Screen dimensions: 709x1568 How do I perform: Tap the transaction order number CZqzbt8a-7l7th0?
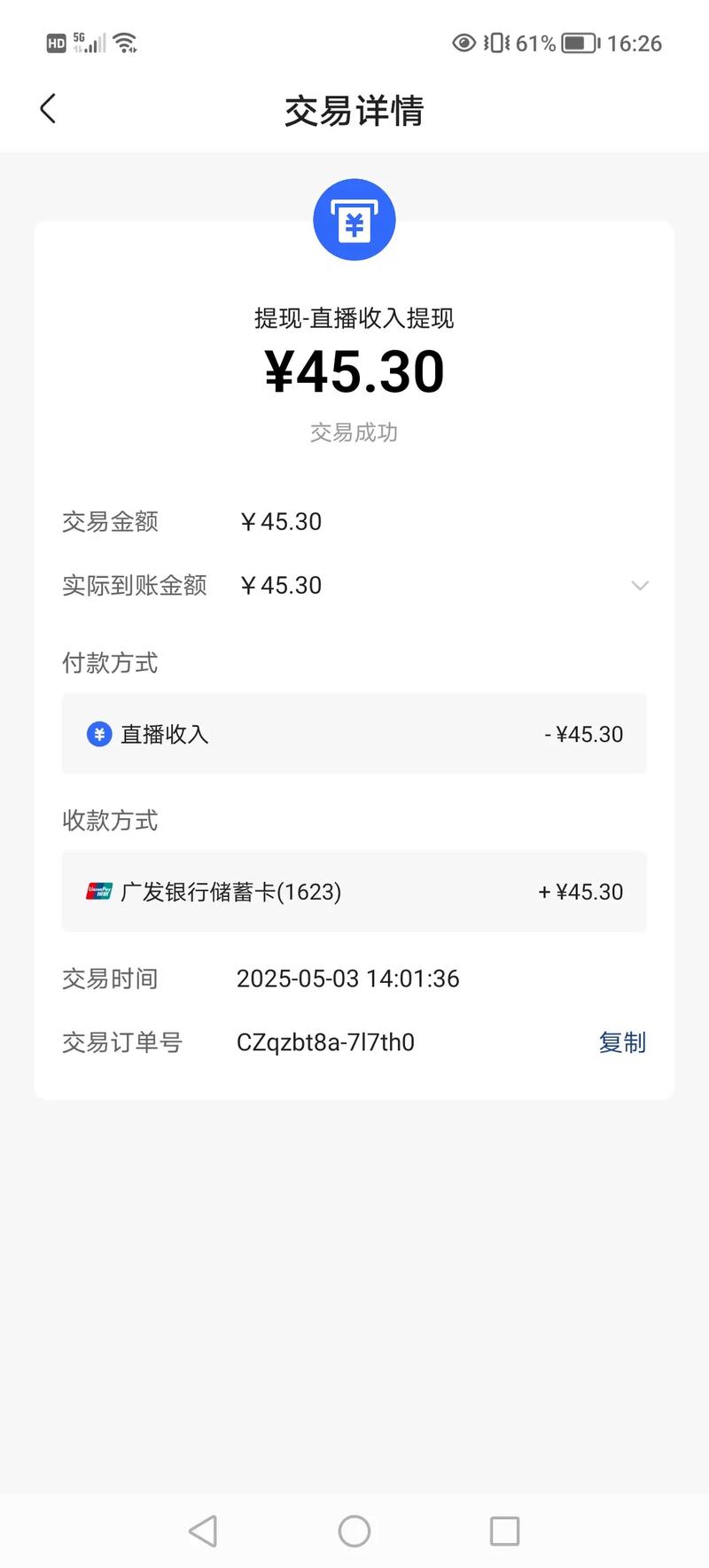[325, 1042]
